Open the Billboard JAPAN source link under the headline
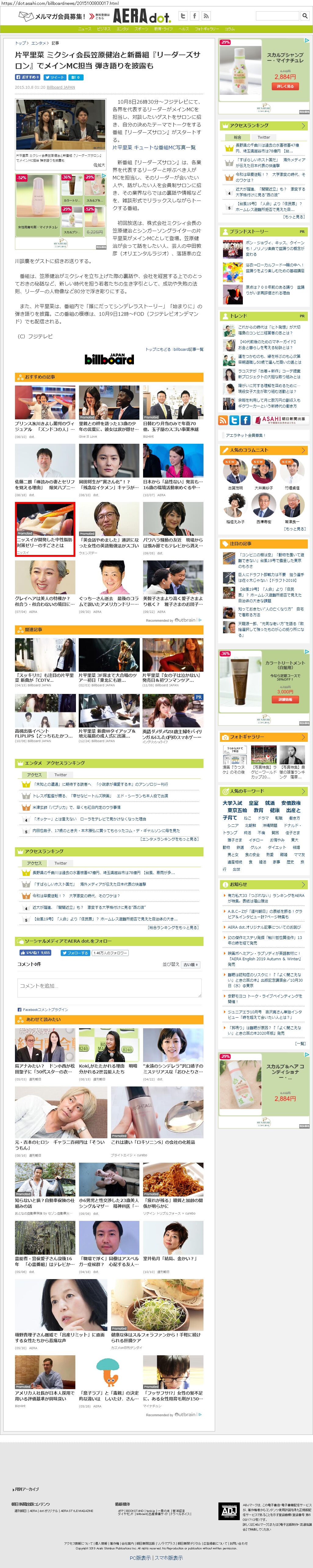Viewport: 313px width, 1568px height. click(61, 87)
